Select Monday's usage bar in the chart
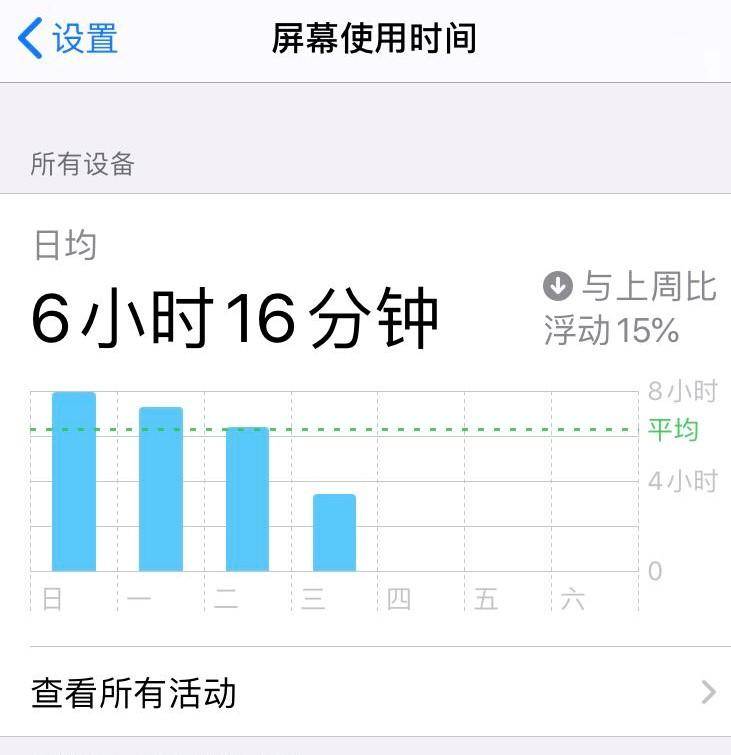 pos(161,490)
